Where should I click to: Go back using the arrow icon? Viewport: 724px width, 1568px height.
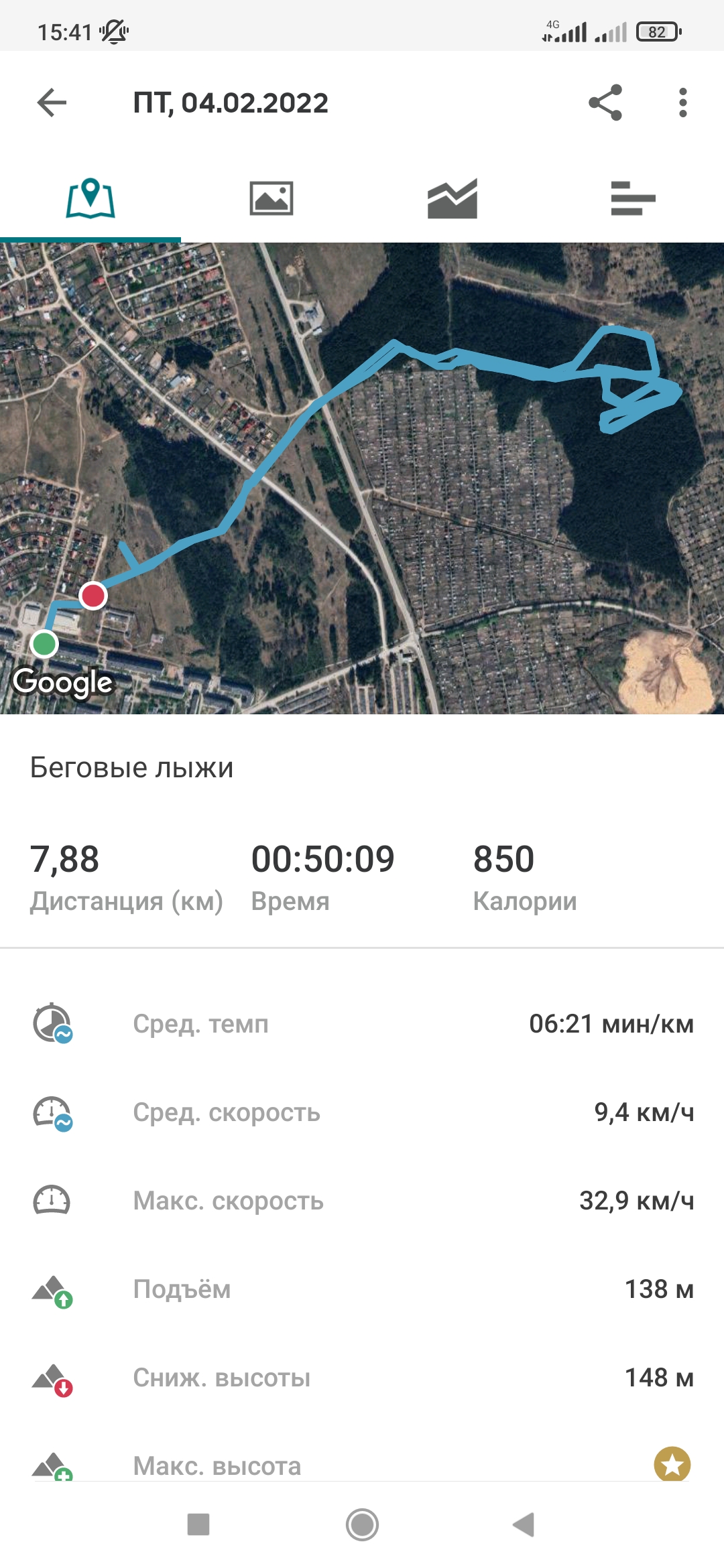point(52,103)
